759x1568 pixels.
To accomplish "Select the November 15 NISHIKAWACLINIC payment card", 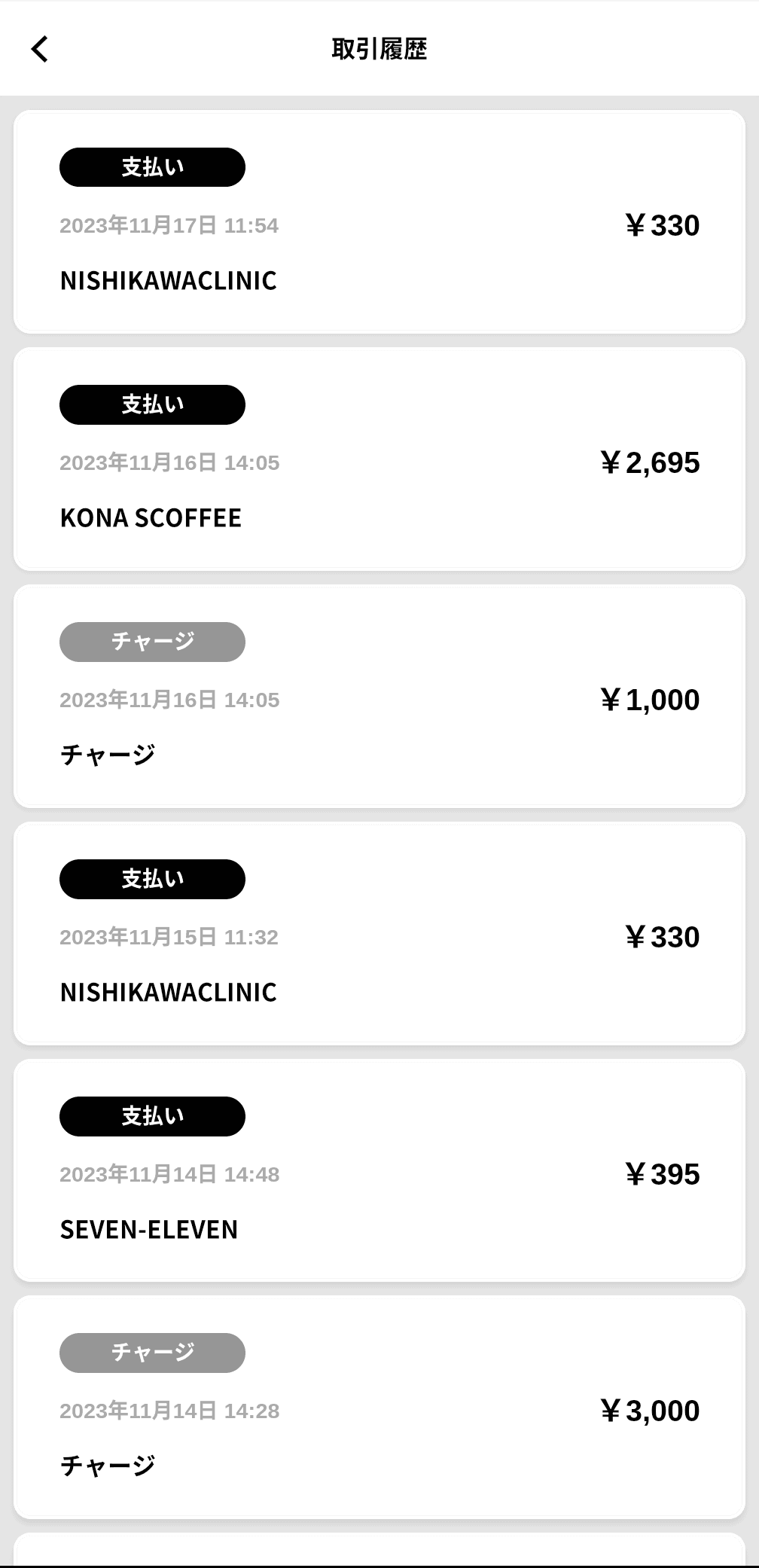I will tap(379, 934).
